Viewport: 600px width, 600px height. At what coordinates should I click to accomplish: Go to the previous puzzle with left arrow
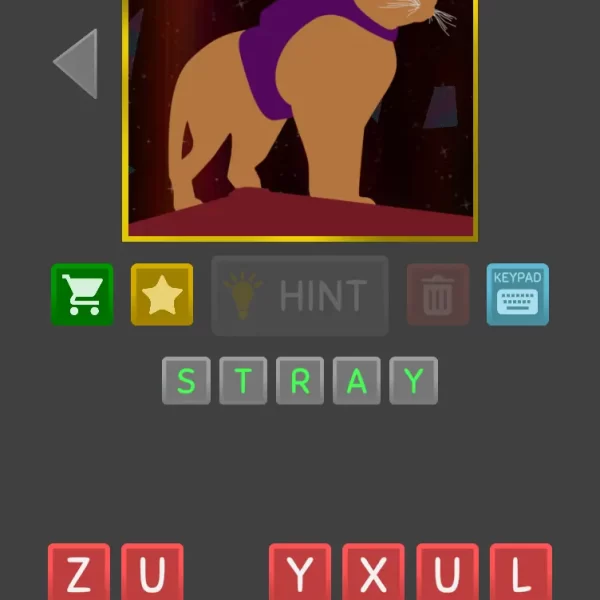[x=76, y=64]
